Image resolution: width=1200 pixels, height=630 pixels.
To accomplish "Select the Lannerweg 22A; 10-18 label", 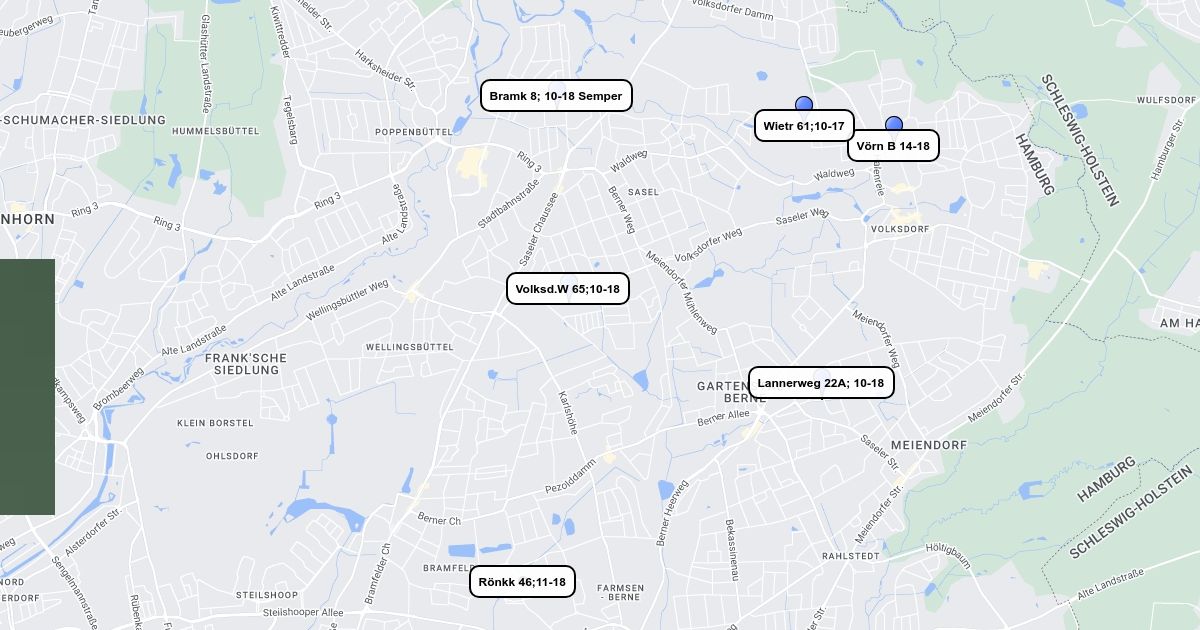I will [821, 383].
